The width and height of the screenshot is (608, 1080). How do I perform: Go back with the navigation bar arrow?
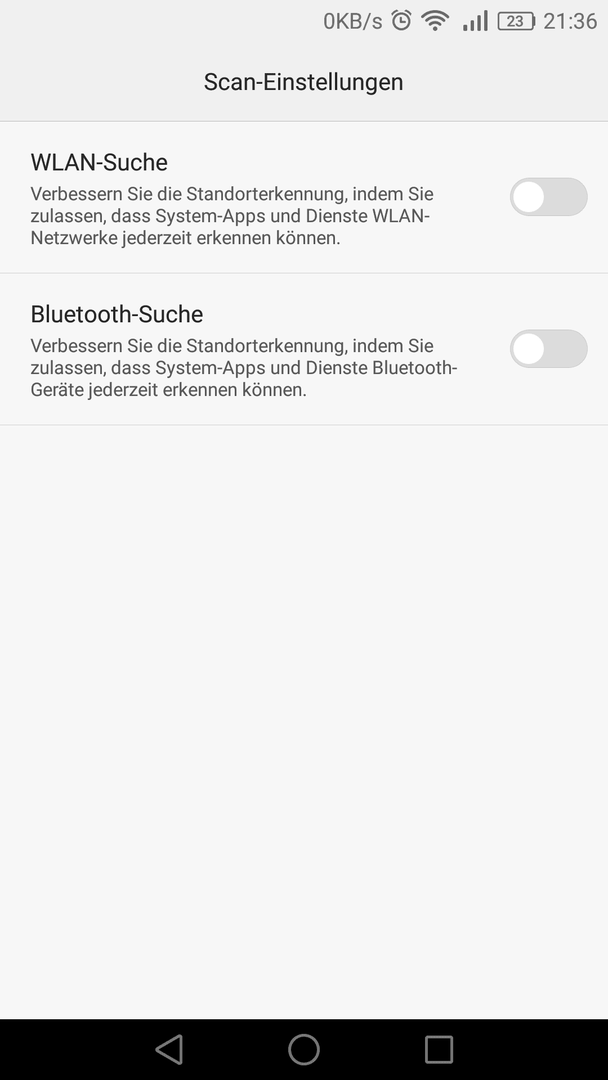click(169, 1050)
